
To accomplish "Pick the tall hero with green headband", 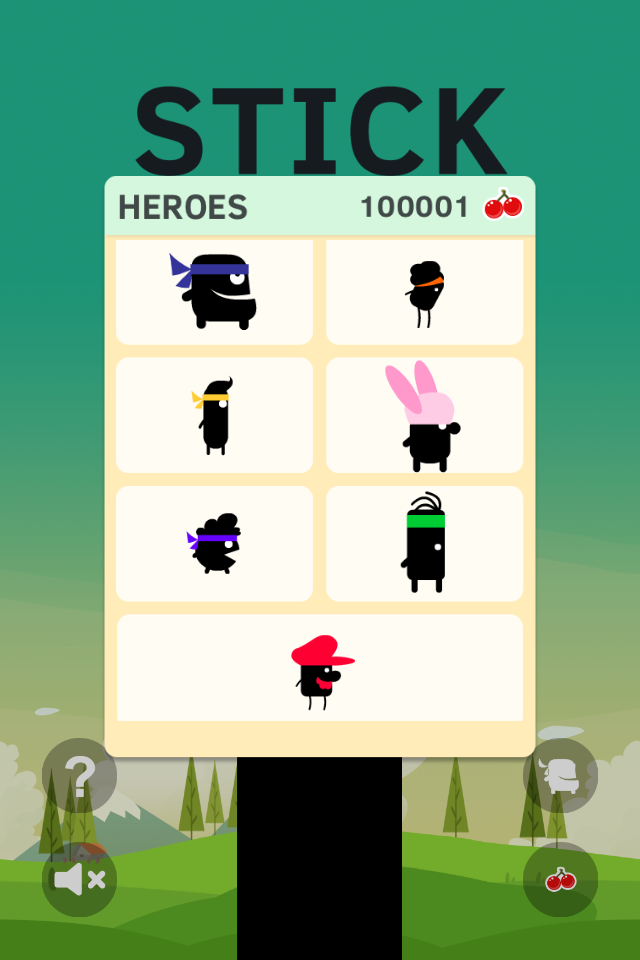I will 424,543.
